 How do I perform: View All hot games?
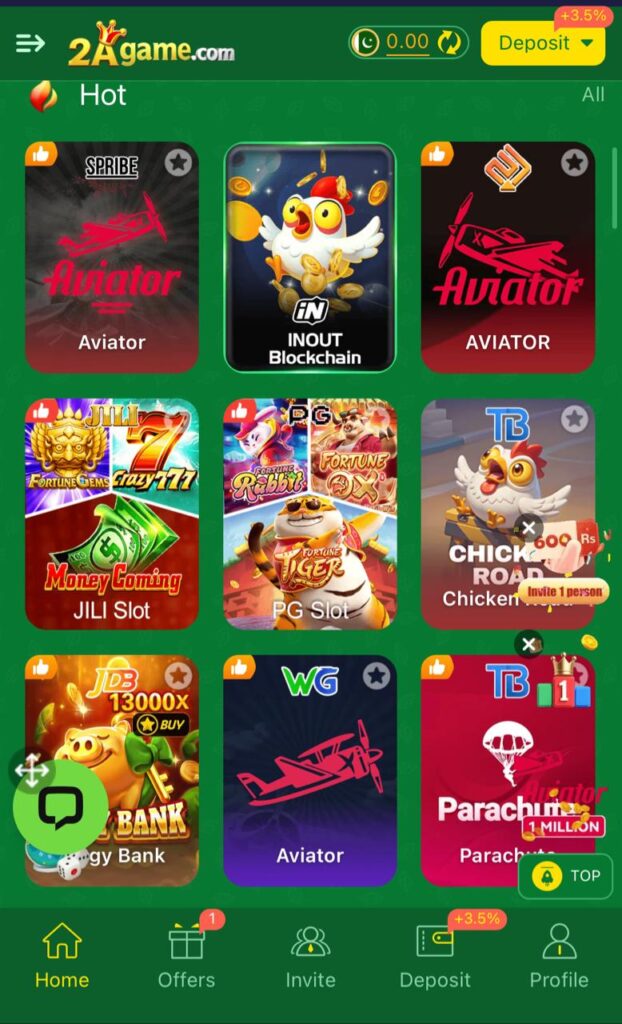point(593,95)
